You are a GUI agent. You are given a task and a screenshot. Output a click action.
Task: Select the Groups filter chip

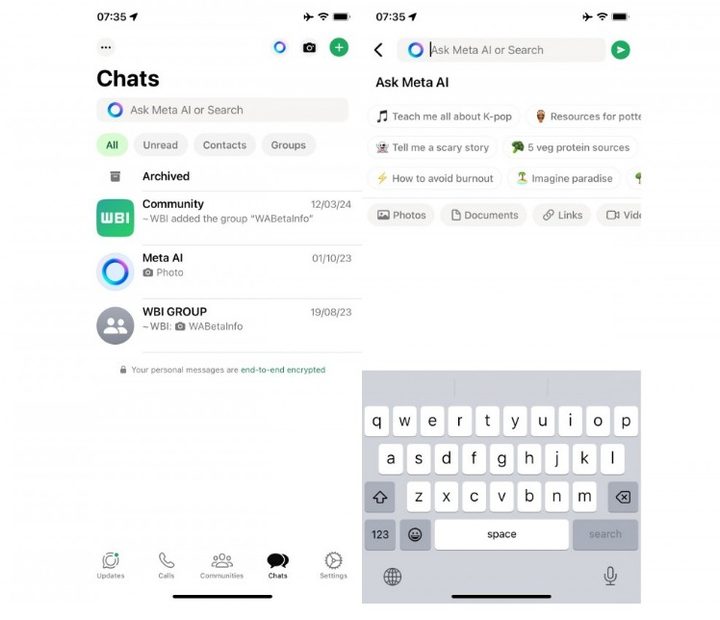288,145
